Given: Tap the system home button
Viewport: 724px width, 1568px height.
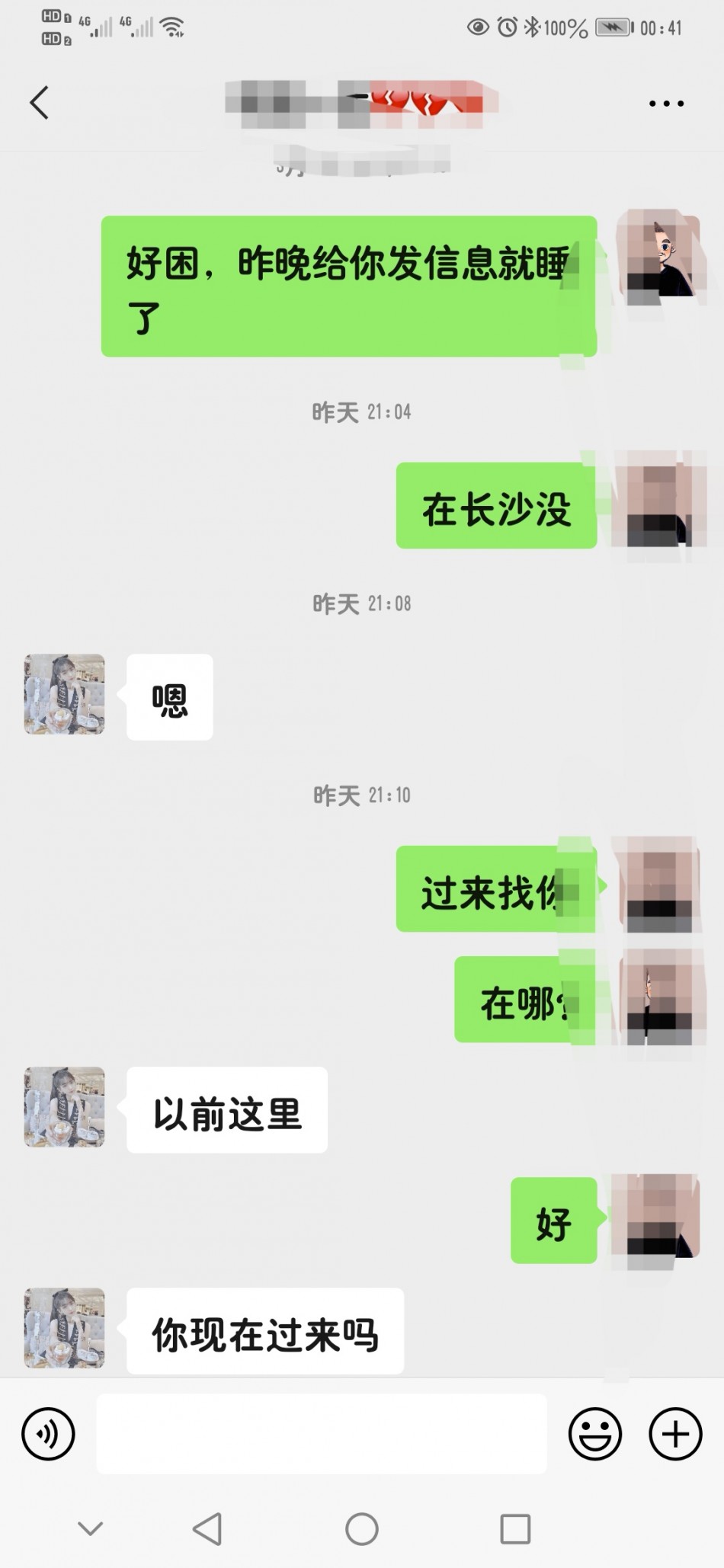Looking at the screenshot, I should [x=362, y=1528].
